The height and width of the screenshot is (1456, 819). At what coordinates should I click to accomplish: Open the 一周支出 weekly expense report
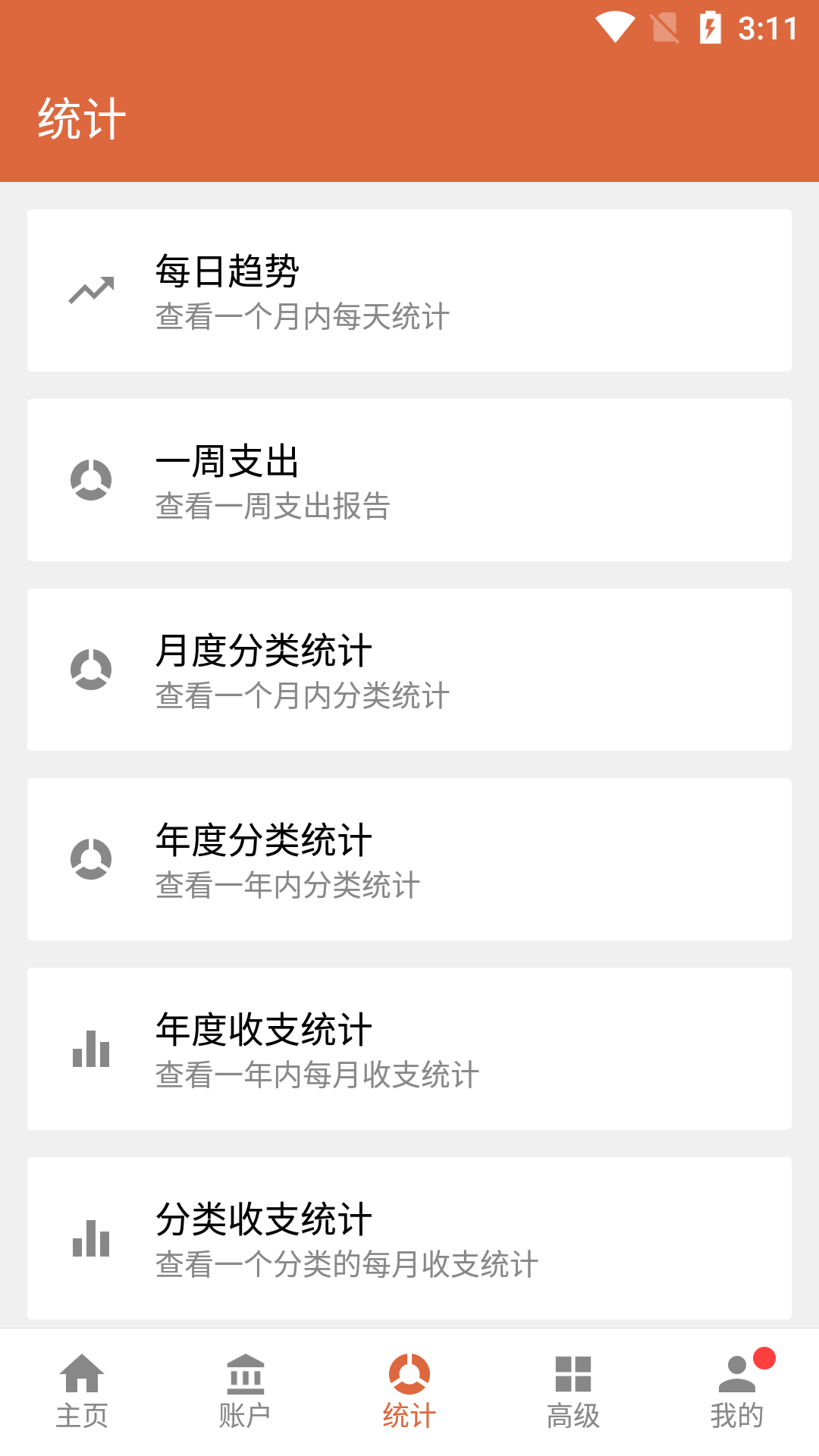pos(409,479)
